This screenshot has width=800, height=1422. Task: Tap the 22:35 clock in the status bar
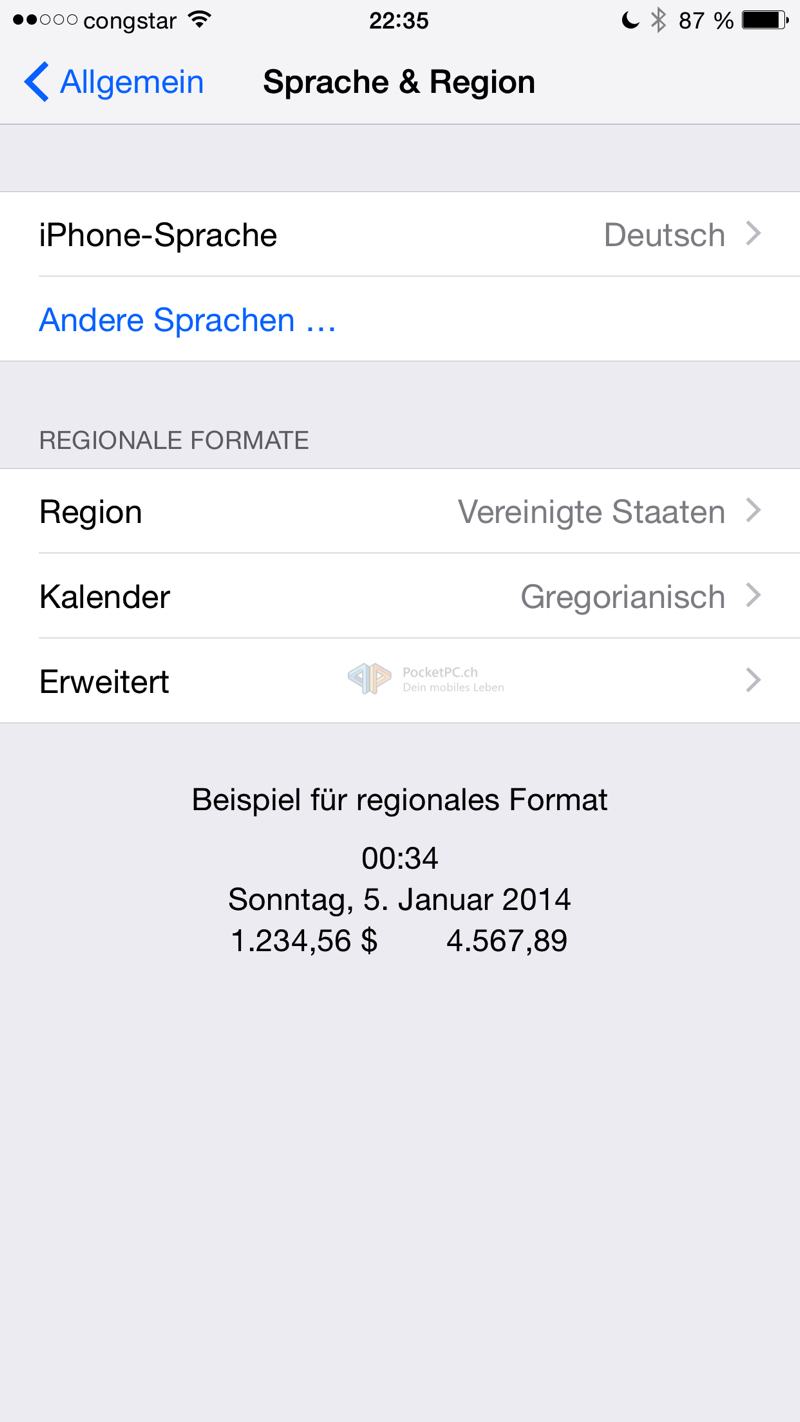coord(400,18)
